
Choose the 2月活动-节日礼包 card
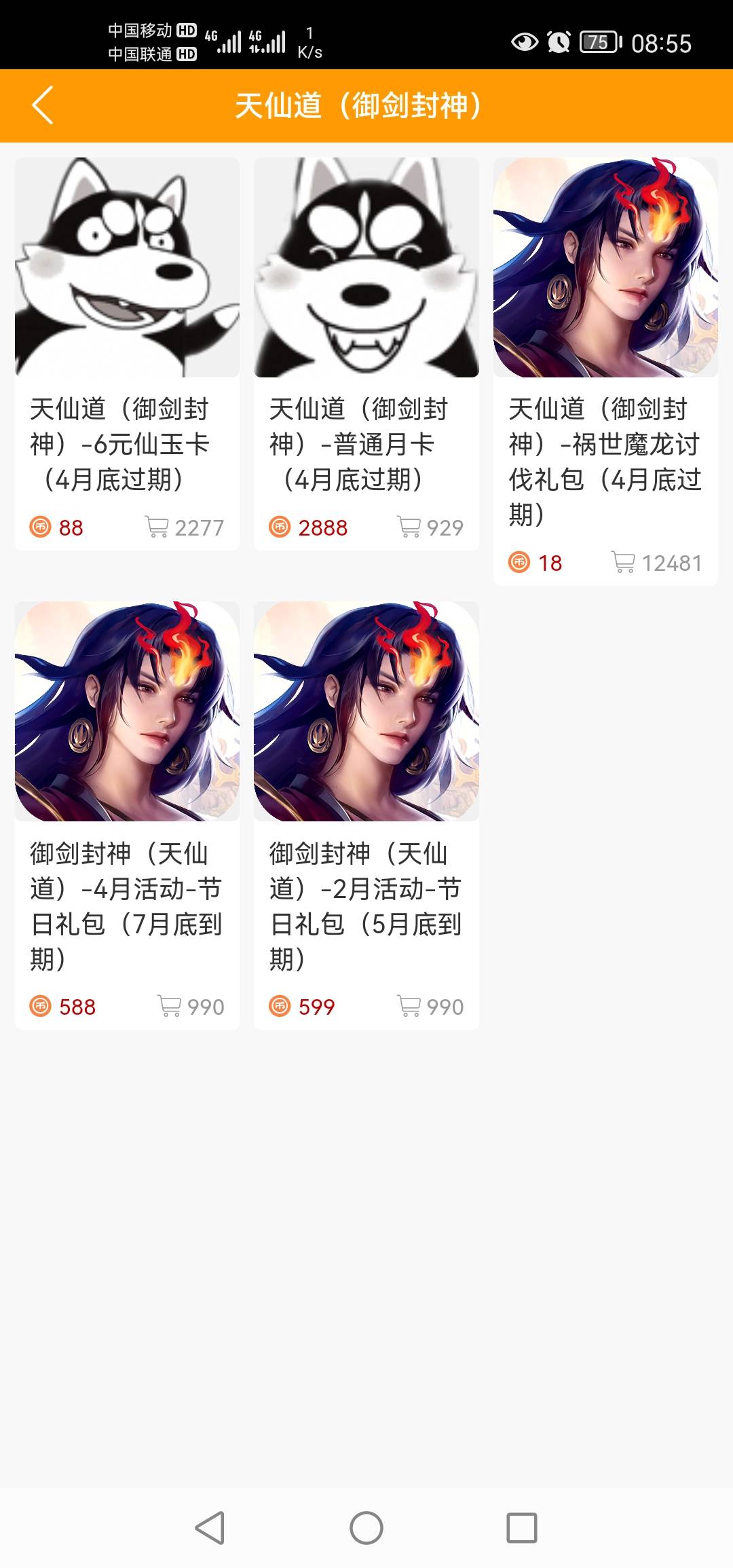366,815
